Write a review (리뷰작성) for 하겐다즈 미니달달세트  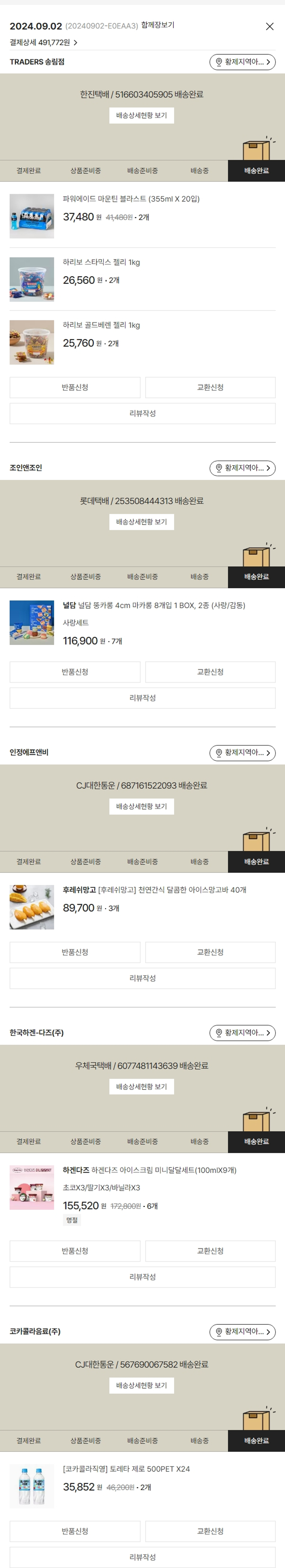142,1277
